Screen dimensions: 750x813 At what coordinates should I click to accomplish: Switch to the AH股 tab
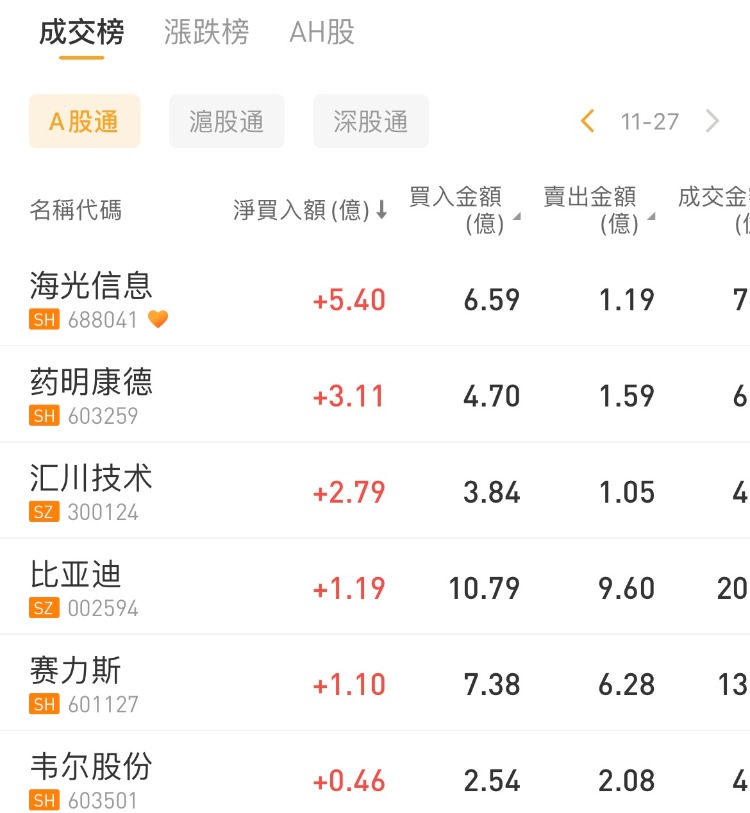[x=322, y=32]
